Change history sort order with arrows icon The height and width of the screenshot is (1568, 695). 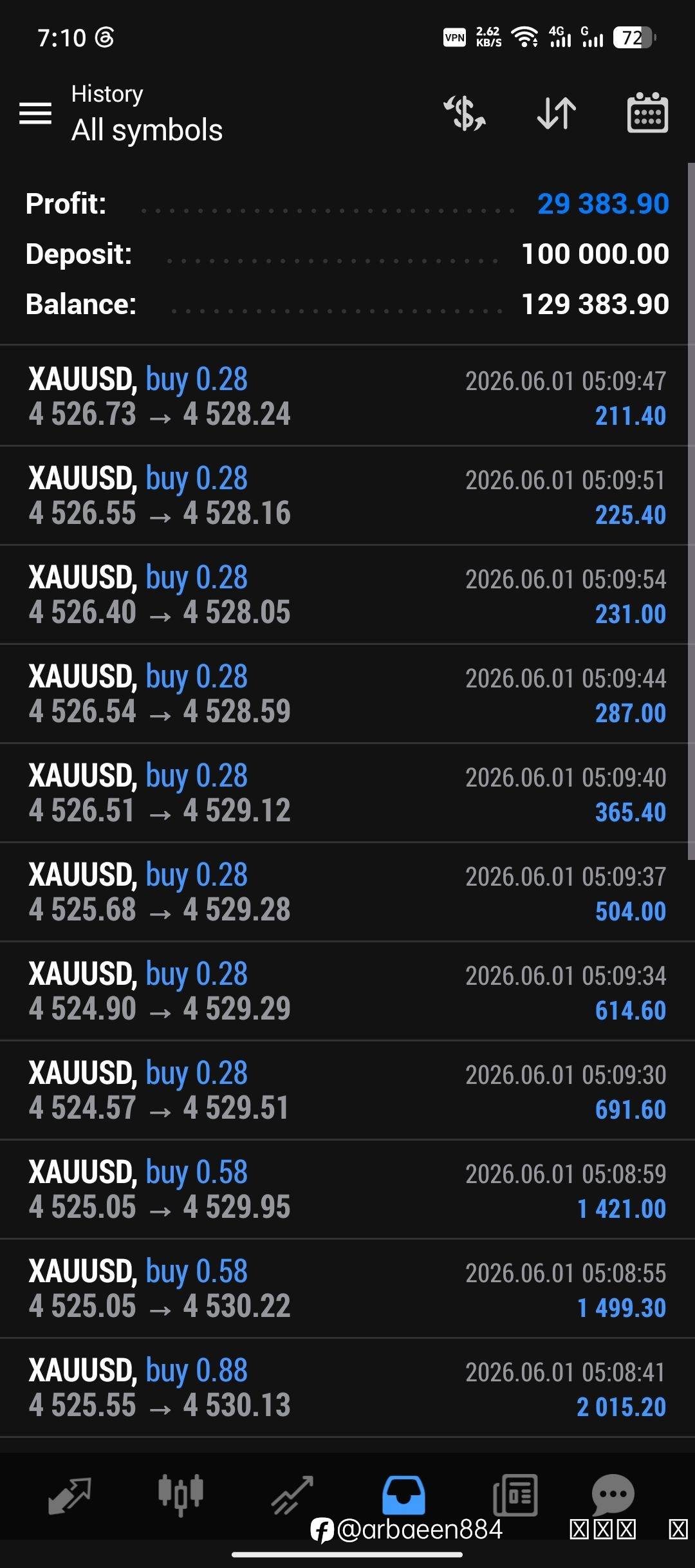pos(557,113)
